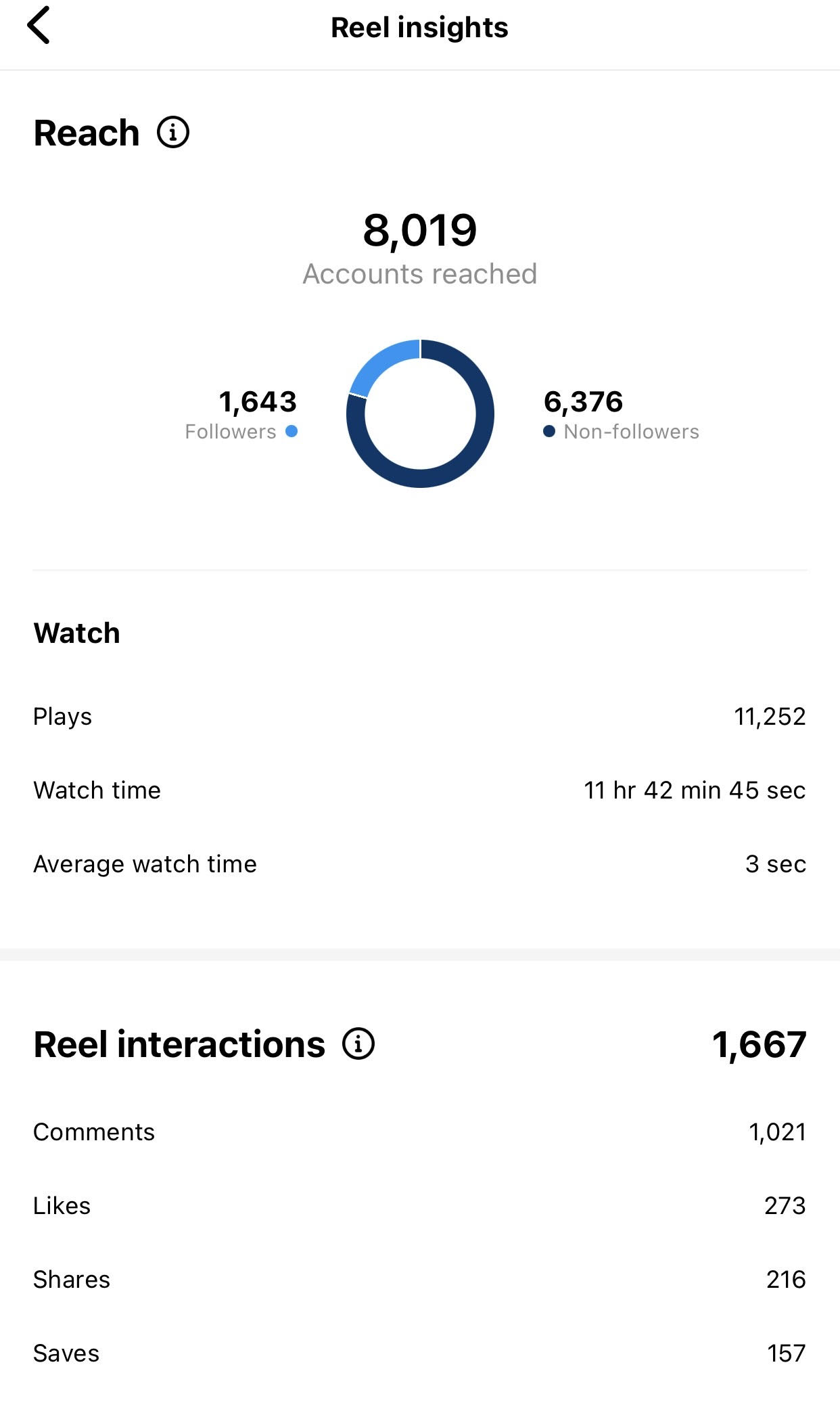Go back from Reel insights
The image size is (840, 1413).
click(x=39, y=26)
